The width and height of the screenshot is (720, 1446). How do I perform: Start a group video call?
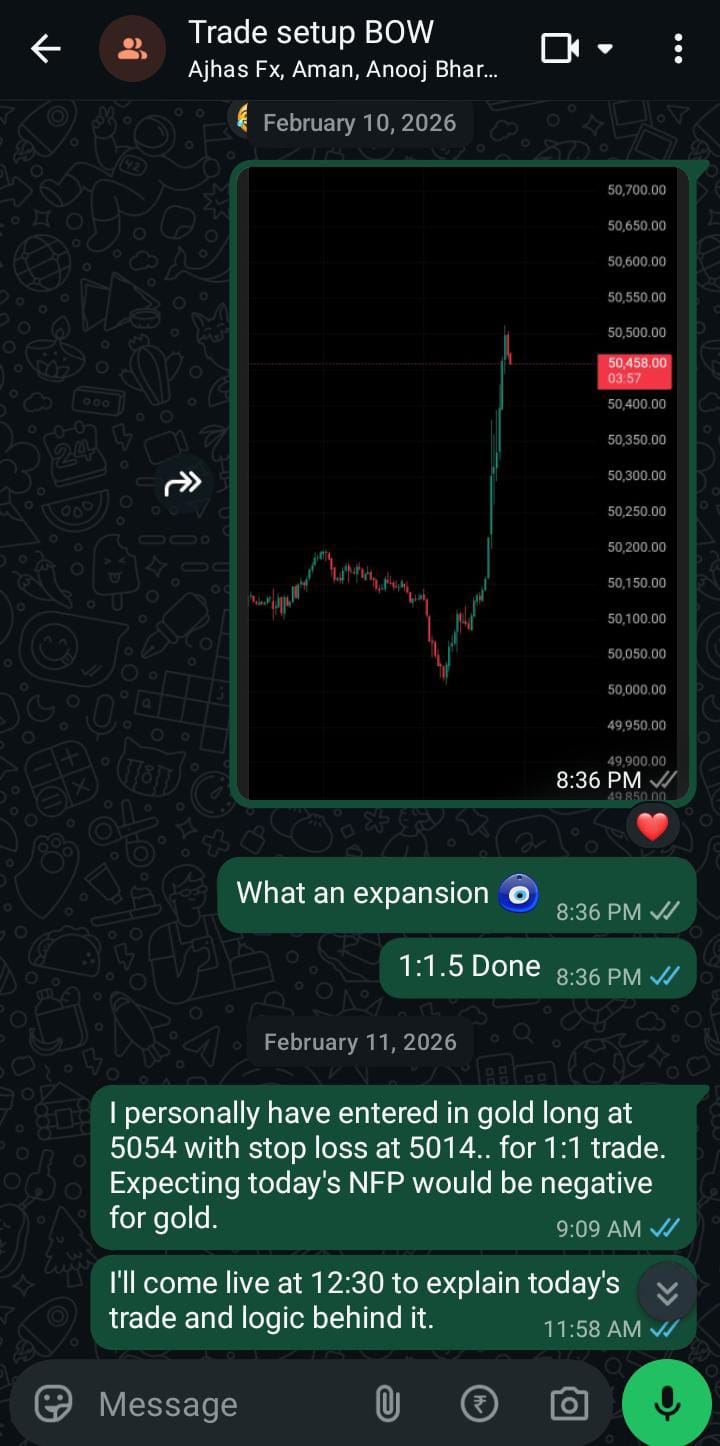click(x=562, y=48)
